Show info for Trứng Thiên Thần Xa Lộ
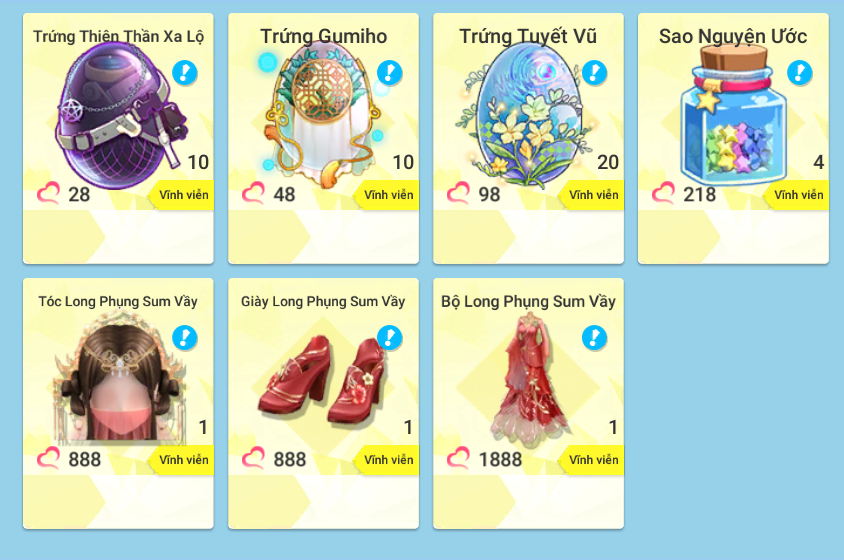Viewport: 844px width, 560px height. [x=184, y=72]
